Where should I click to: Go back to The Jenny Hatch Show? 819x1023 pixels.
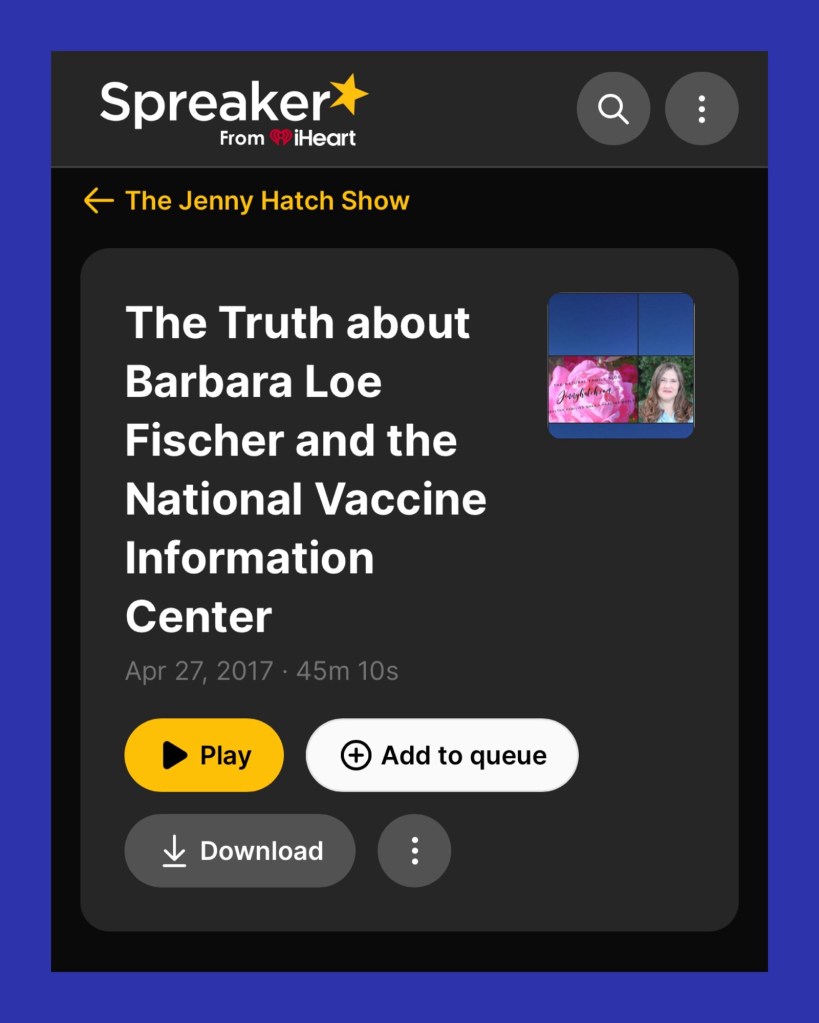pos(247,200)
